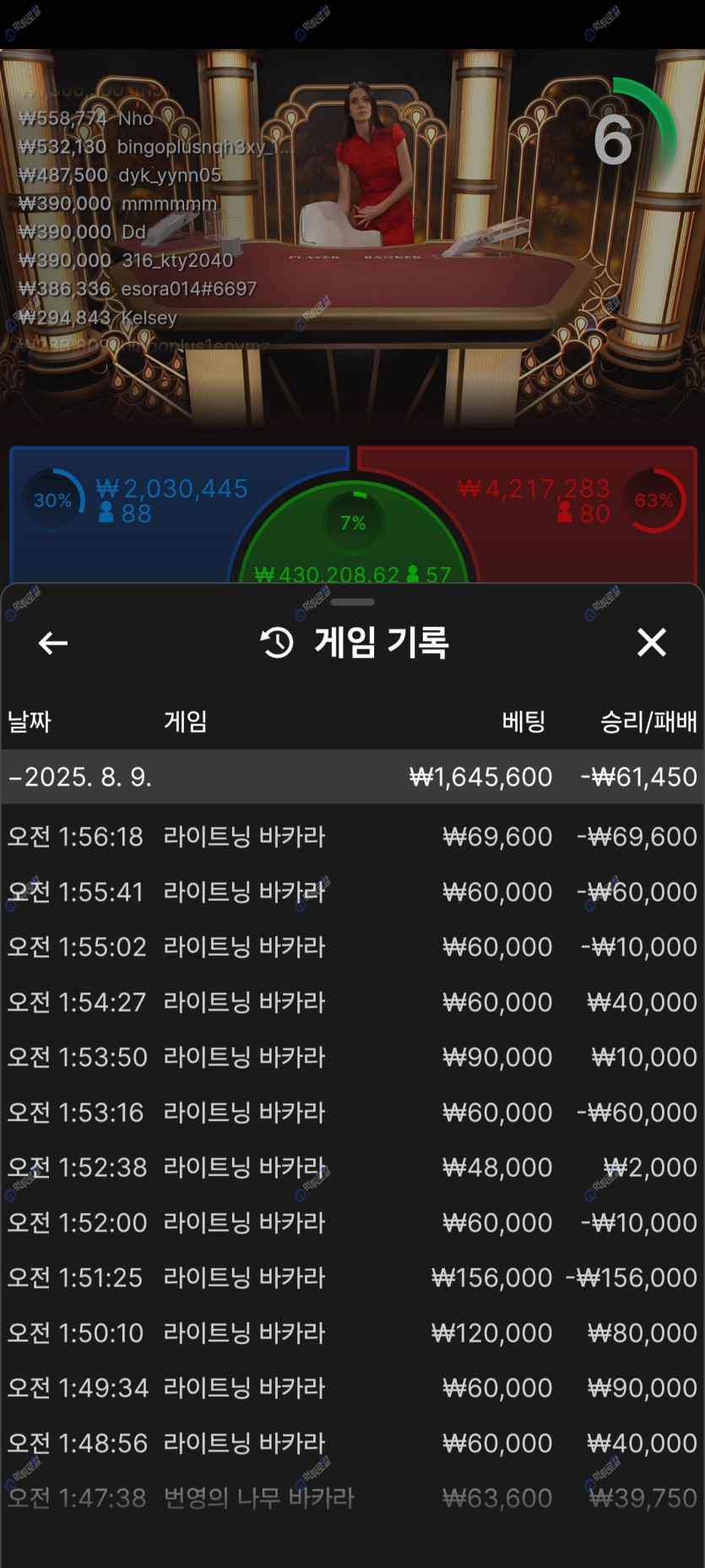Check the 1:50:10 round with ₩120,000 bet
Image resolution: width=705 pixels, height=1568 pixels.
pos(352,1333)
